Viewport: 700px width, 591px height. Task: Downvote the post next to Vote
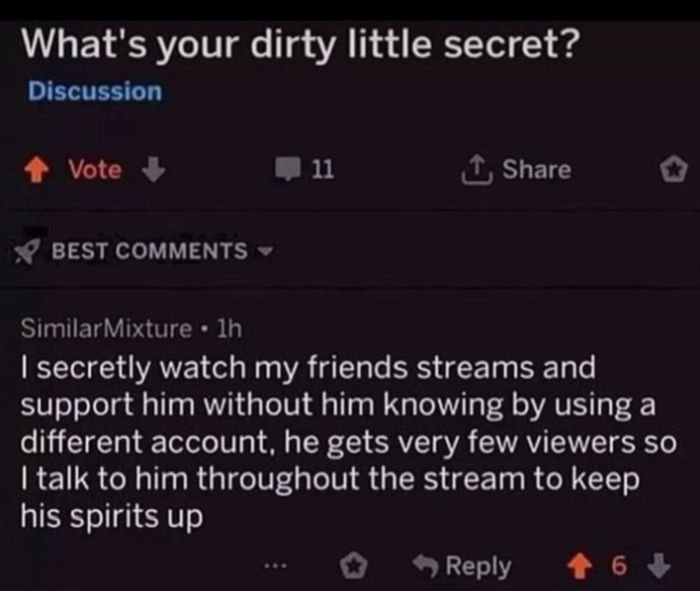pos(152,170)
